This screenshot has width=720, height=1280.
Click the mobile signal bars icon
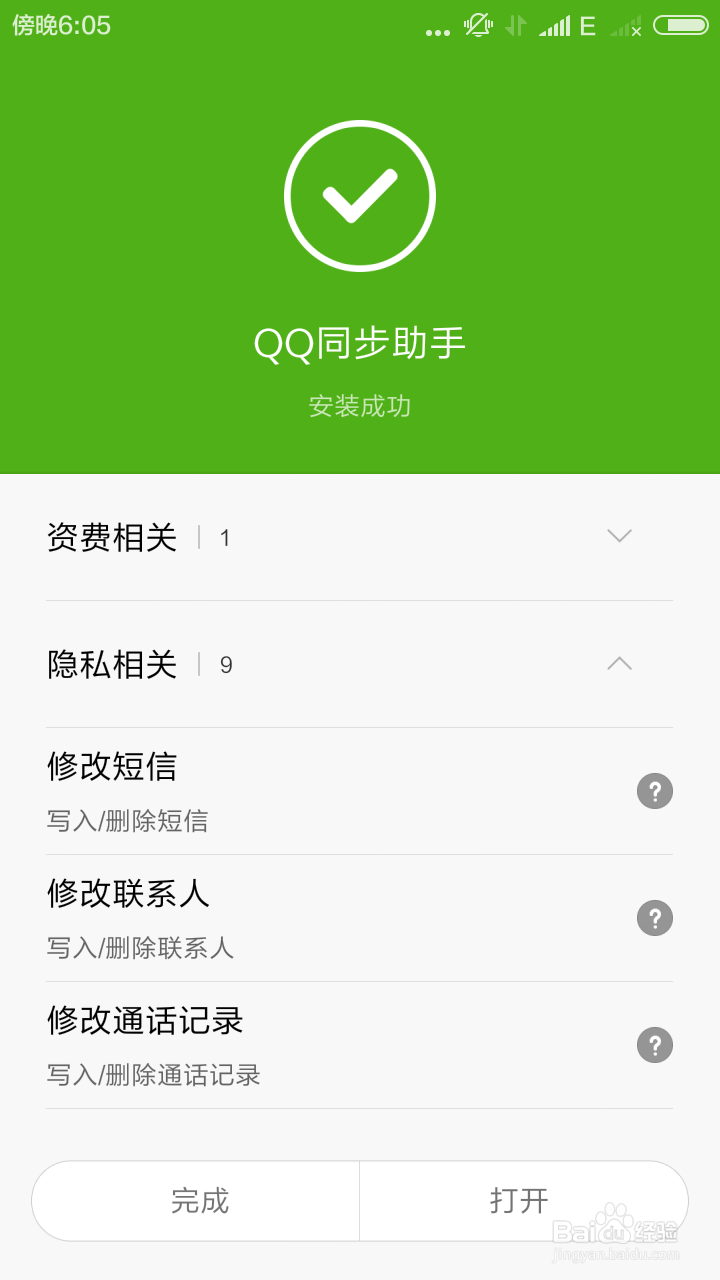(556, 26)
